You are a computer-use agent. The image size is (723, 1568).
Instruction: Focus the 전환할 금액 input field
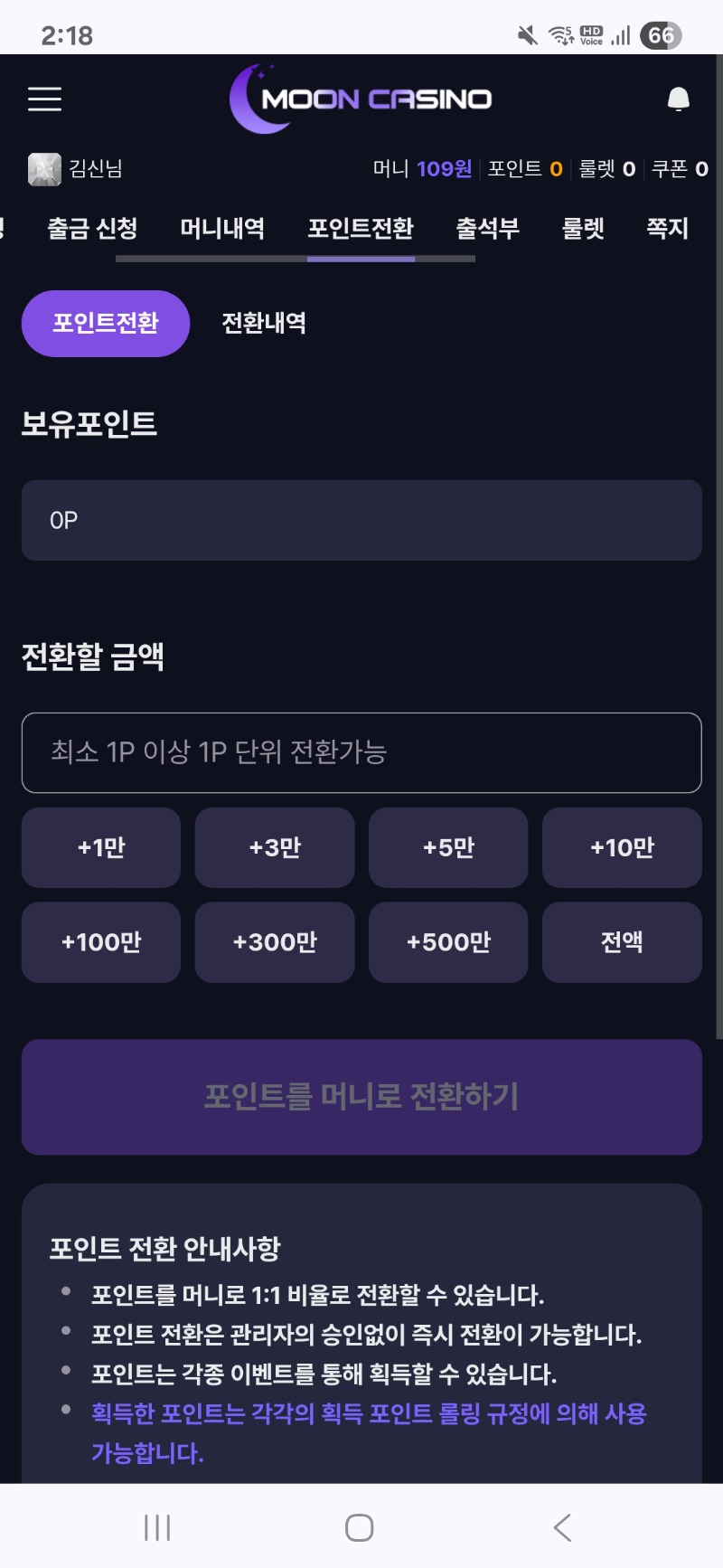361,752
